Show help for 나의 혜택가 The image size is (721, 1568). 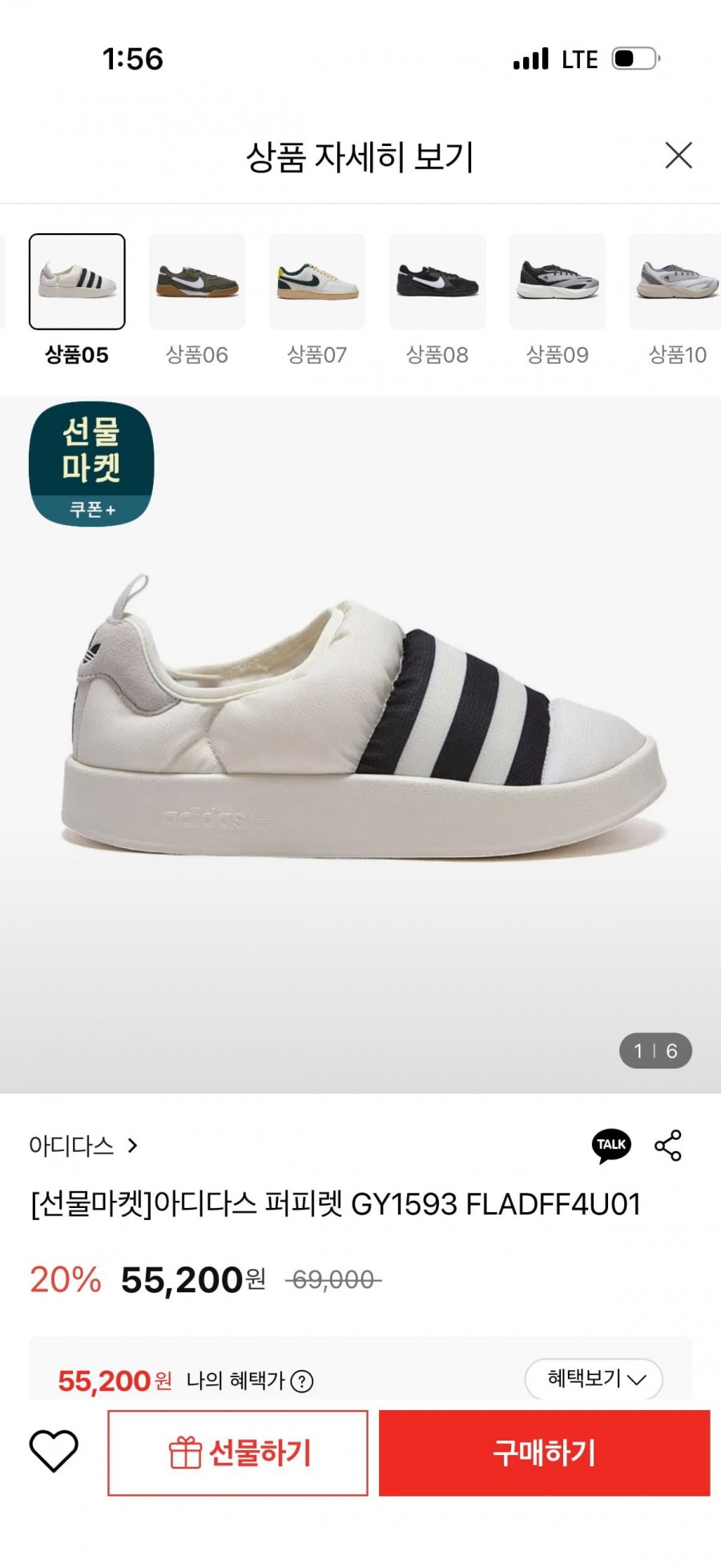(302, 1381)
